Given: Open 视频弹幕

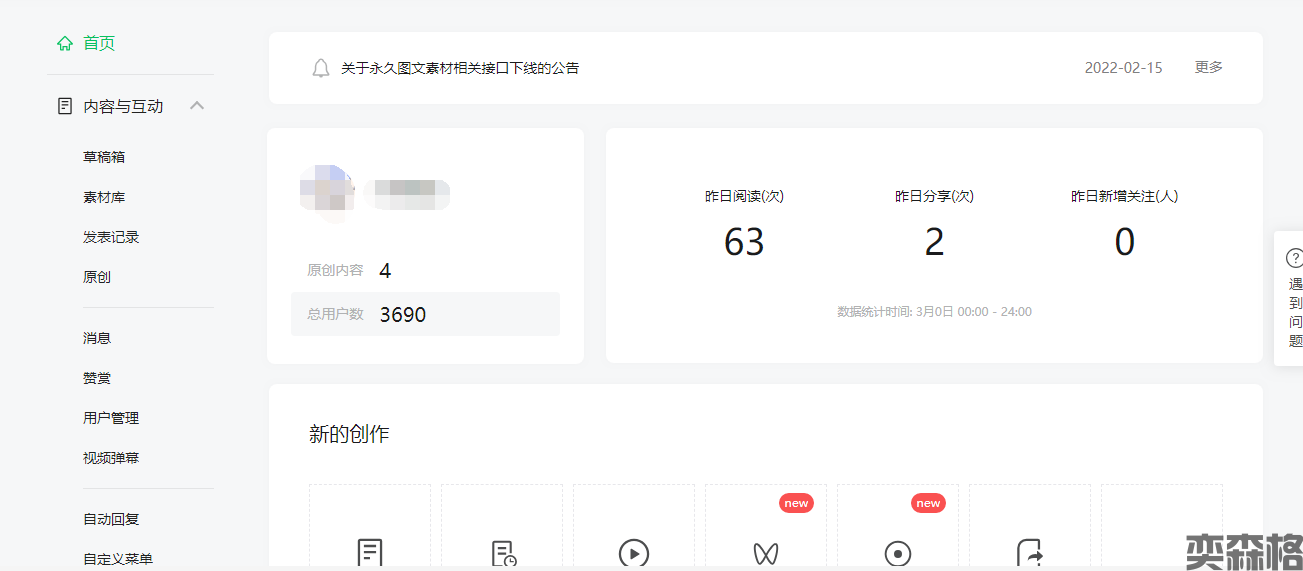Looking at the screenshot, I should (111, 458).
